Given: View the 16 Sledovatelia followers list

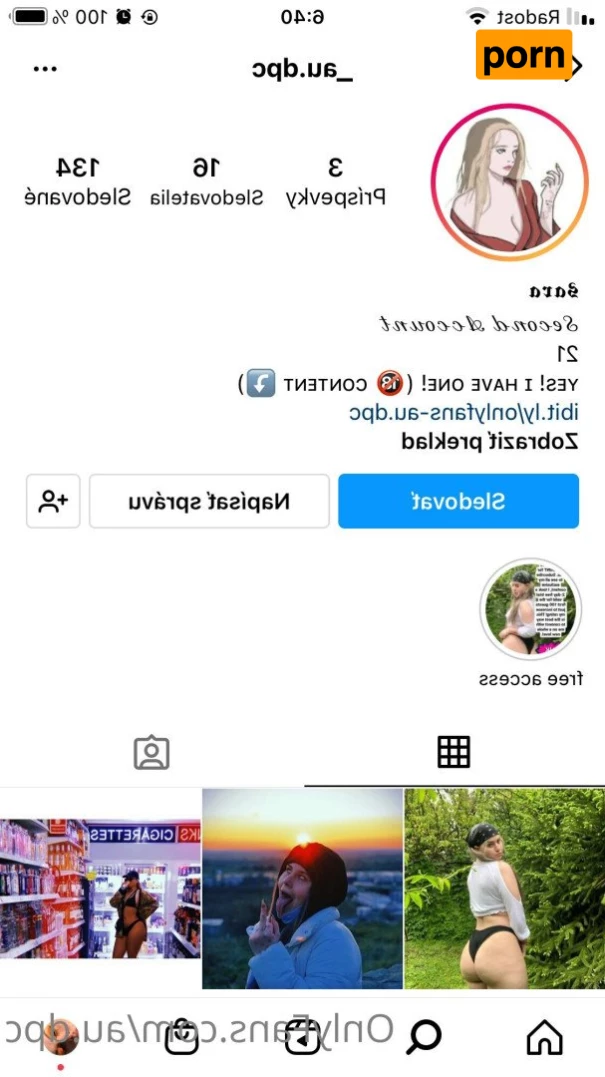Looking at the screenshot, I should point(206,180).
